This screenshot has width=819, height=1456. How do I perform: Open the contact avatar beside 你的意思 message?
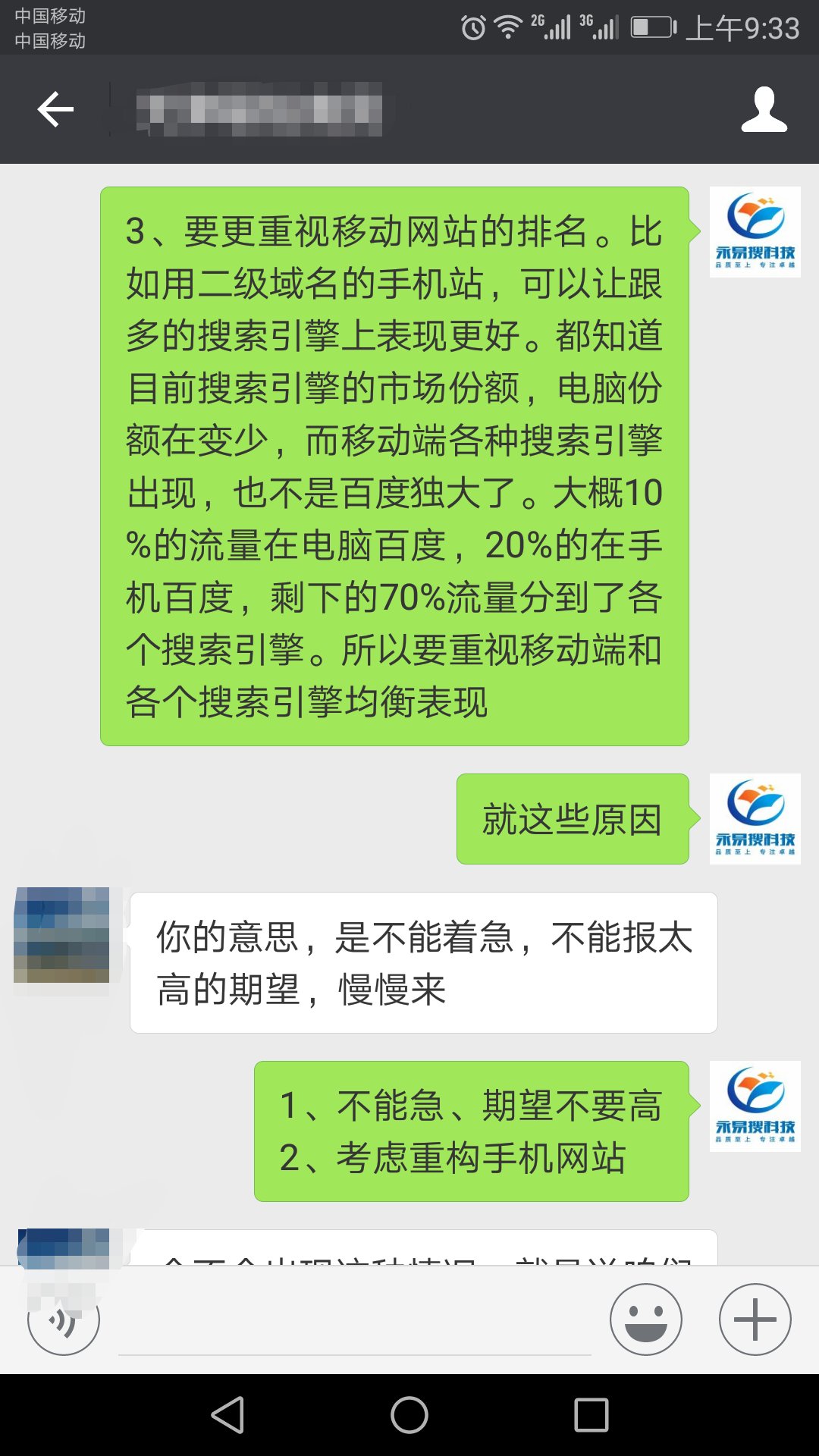[x=61, y=935]
